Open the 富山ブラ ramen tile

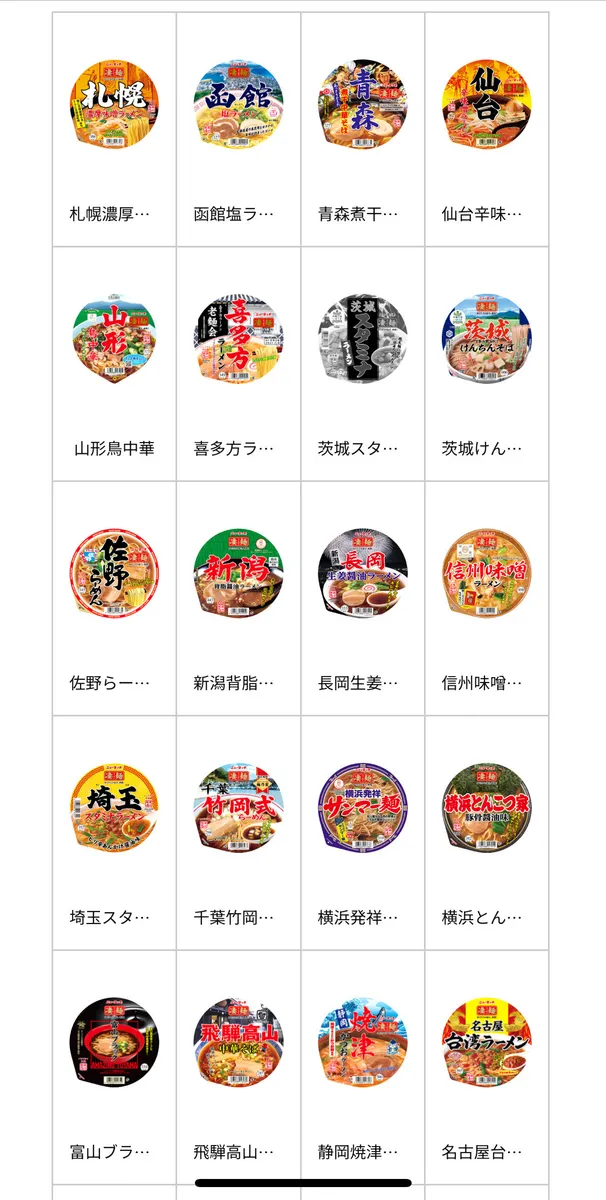pos(114,1042)
